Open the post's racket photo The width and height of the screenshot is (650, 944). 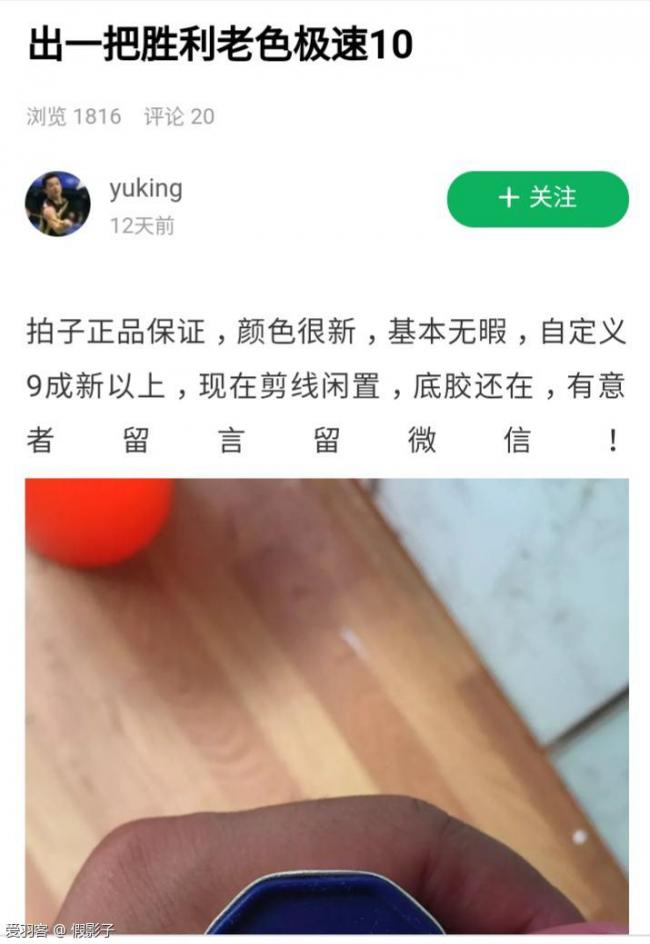coord(327,705)
